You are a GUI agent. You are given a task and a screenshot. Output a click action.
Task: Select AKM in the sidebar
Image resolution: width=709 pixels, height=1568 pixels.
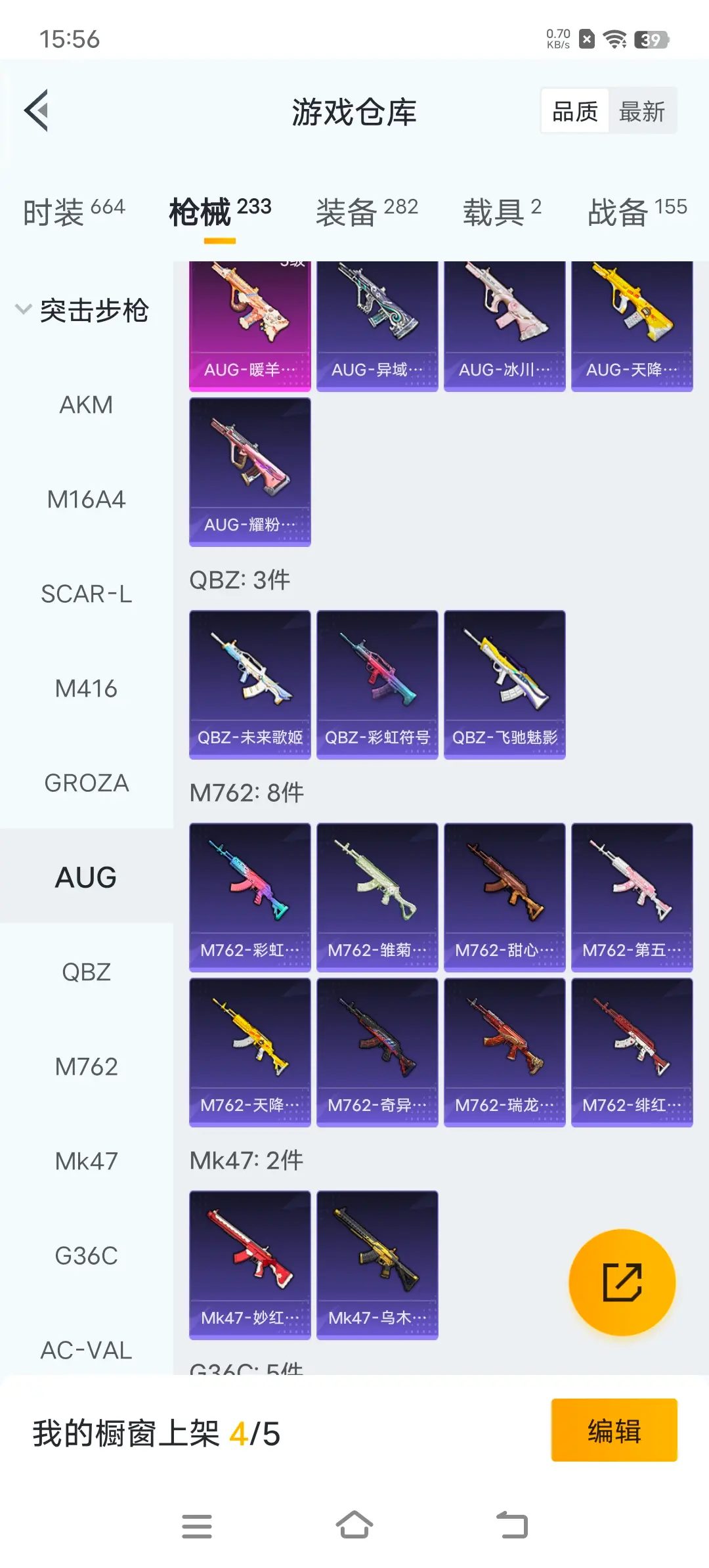click(86, 405)
